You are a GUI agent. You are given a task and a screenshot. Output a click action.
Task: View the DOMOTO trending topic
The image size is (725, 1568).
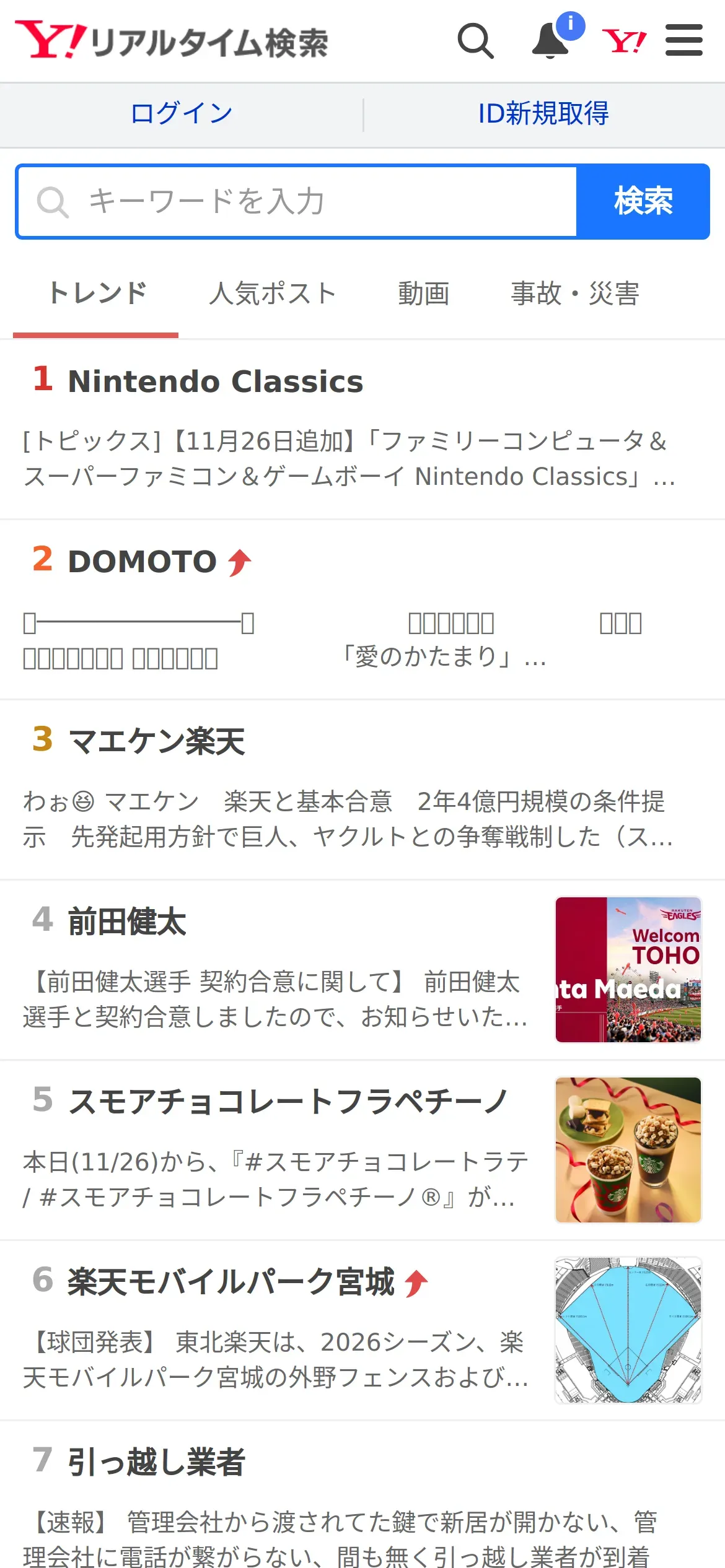coord(143,562)
